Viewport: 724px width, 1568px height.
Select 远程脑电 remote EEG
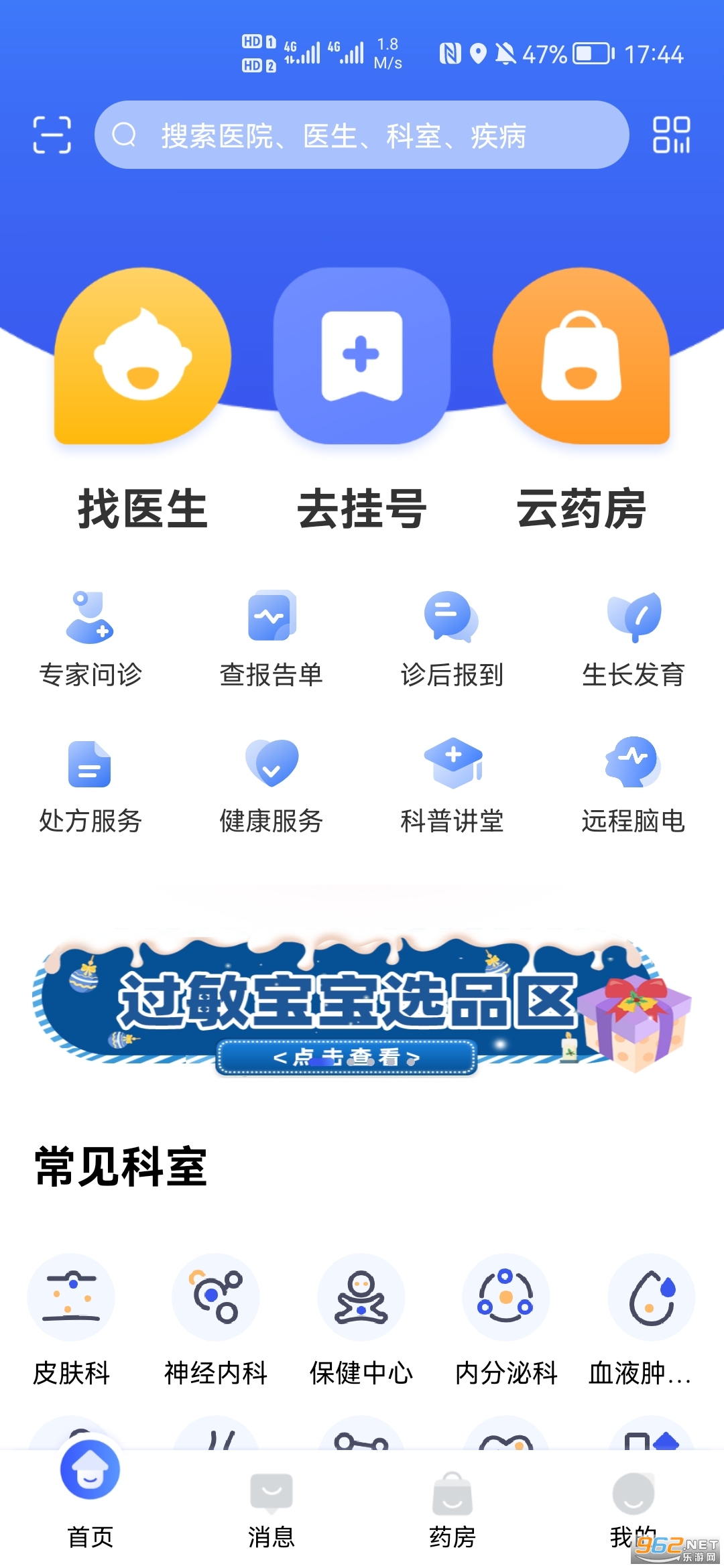click(633, 785)
